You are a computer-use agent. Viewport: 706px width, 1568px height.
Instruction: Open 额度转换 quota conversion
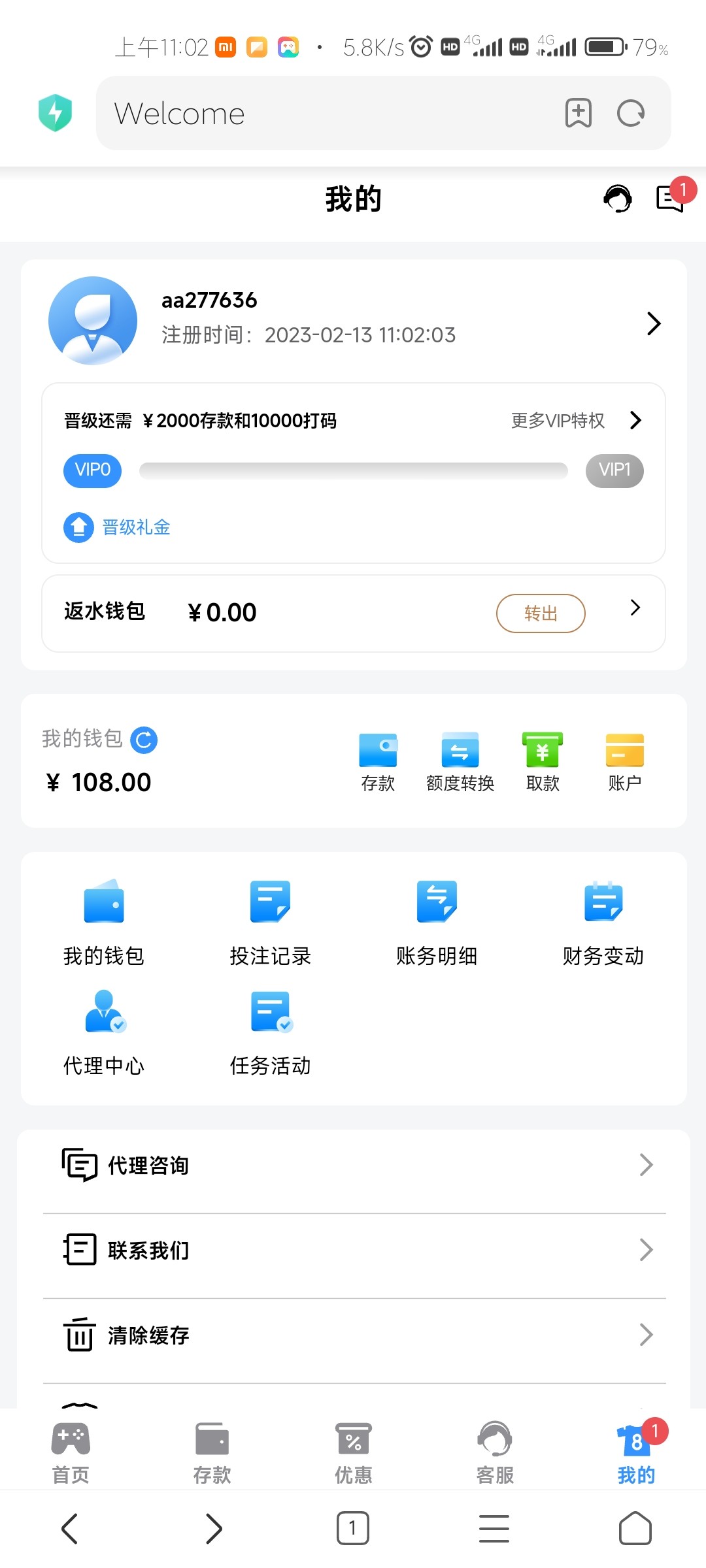460,762
